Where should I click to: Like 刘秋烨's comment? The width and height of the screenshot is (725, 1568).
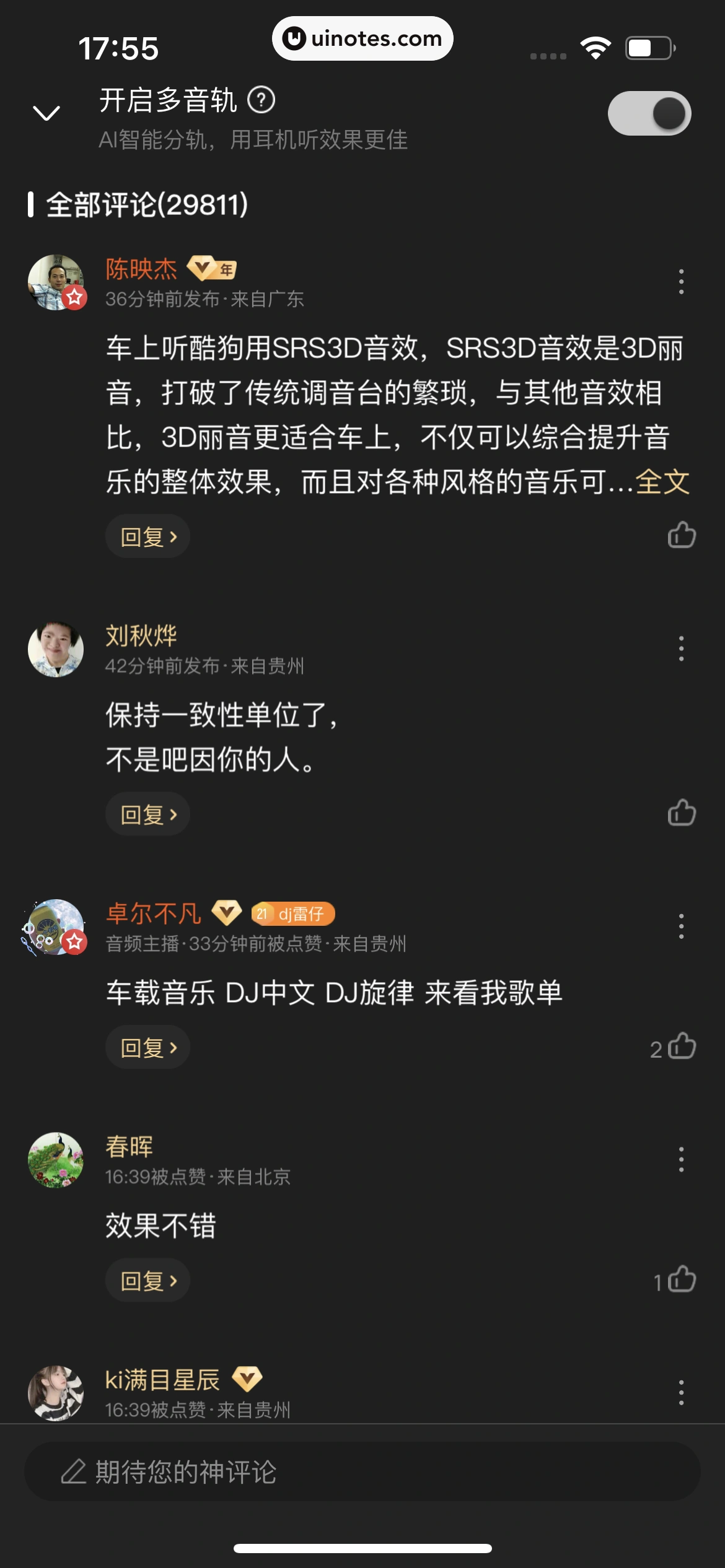[682, 812]
